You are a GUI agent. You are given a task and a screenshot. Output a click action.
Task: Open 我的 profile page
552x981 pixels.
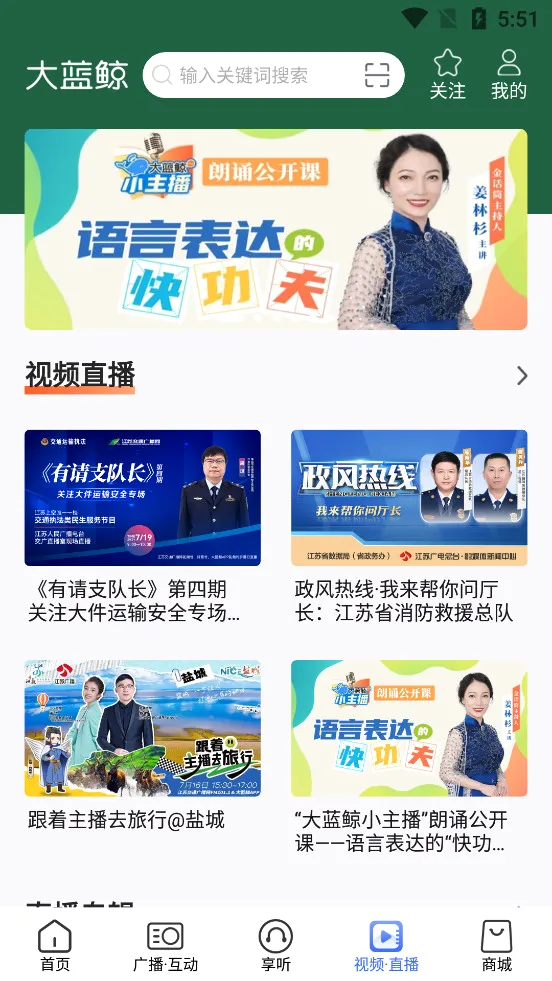509,74
